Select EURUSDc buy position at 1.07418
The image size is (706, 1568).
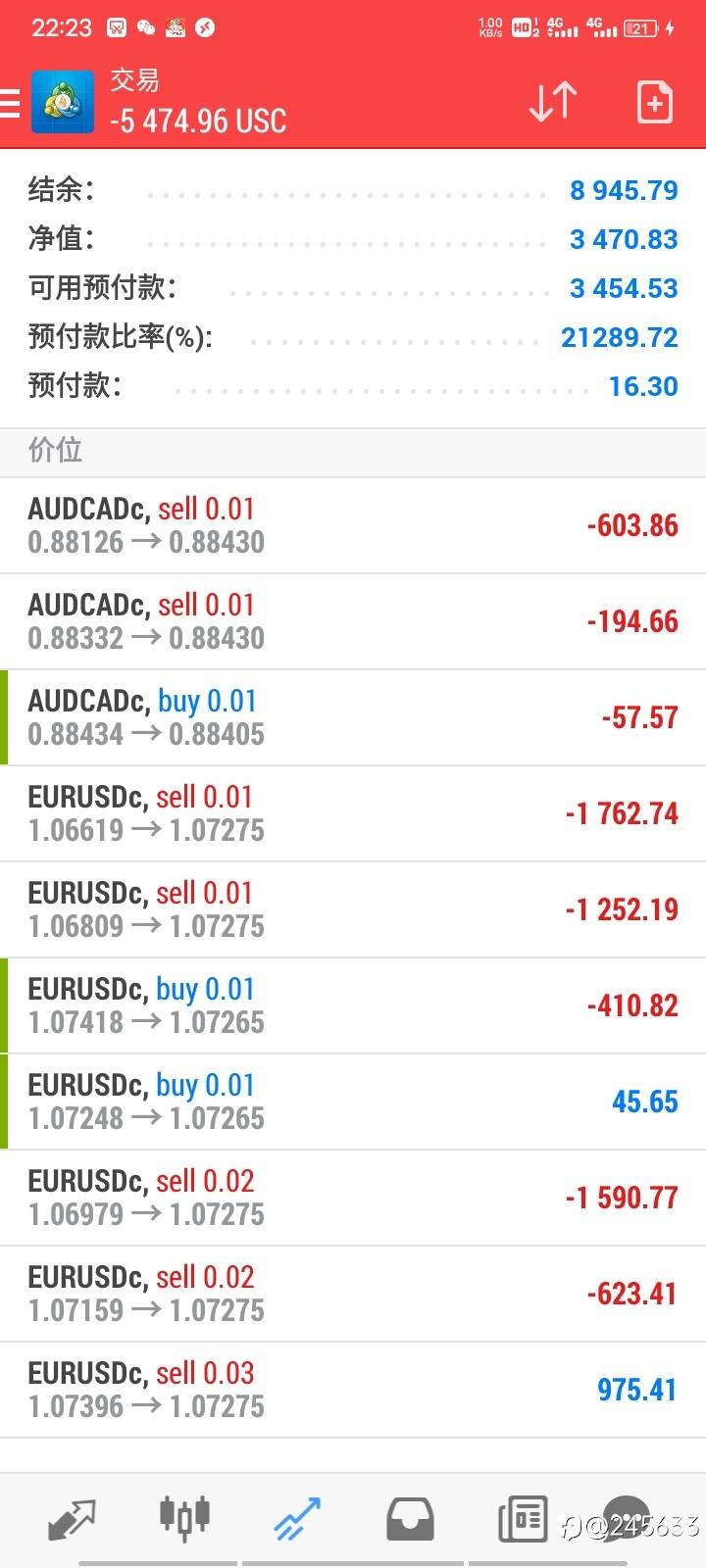coord(353,1005)
